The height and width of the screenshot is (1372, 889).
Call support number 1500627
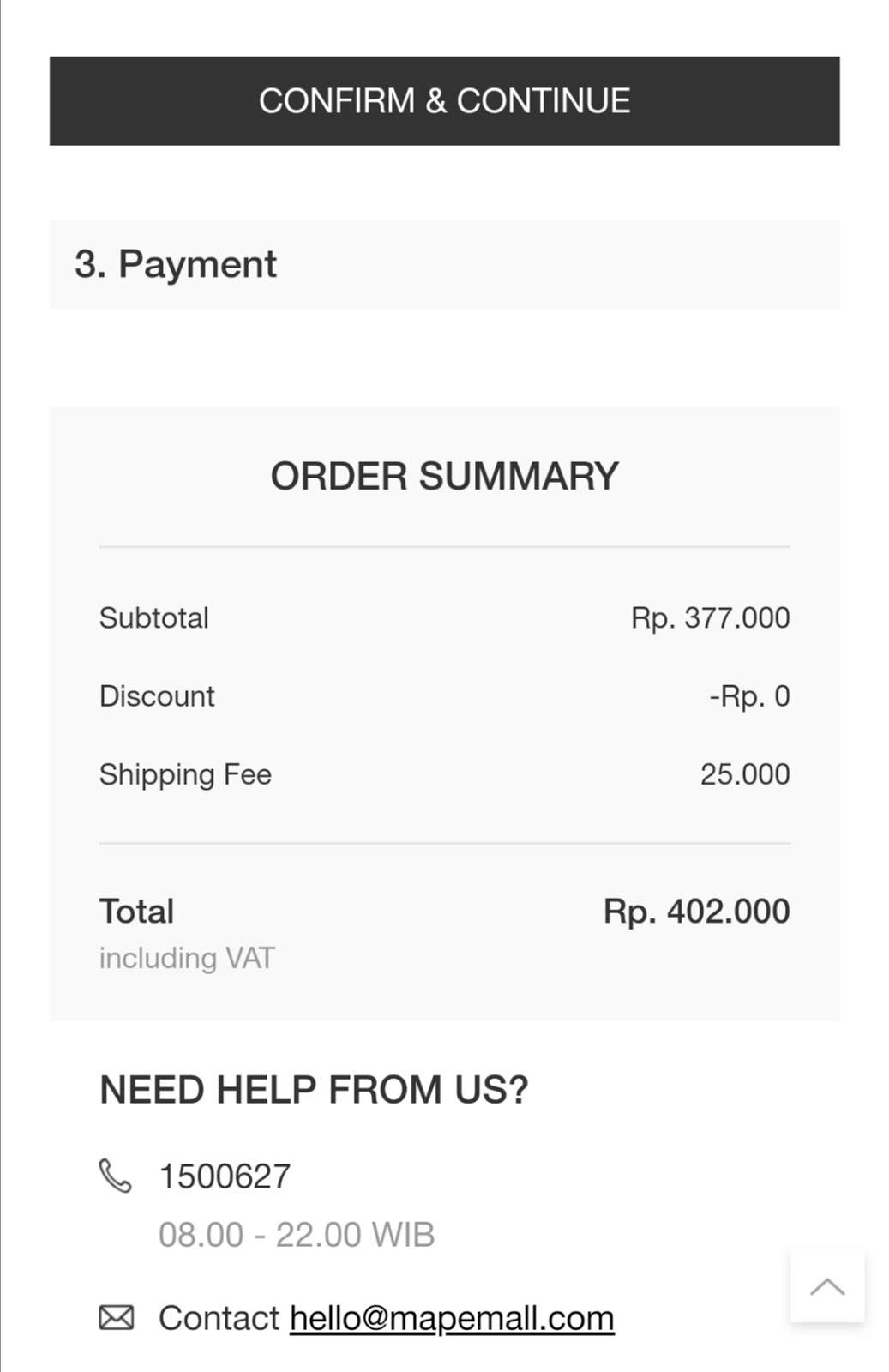point(225,1176)
